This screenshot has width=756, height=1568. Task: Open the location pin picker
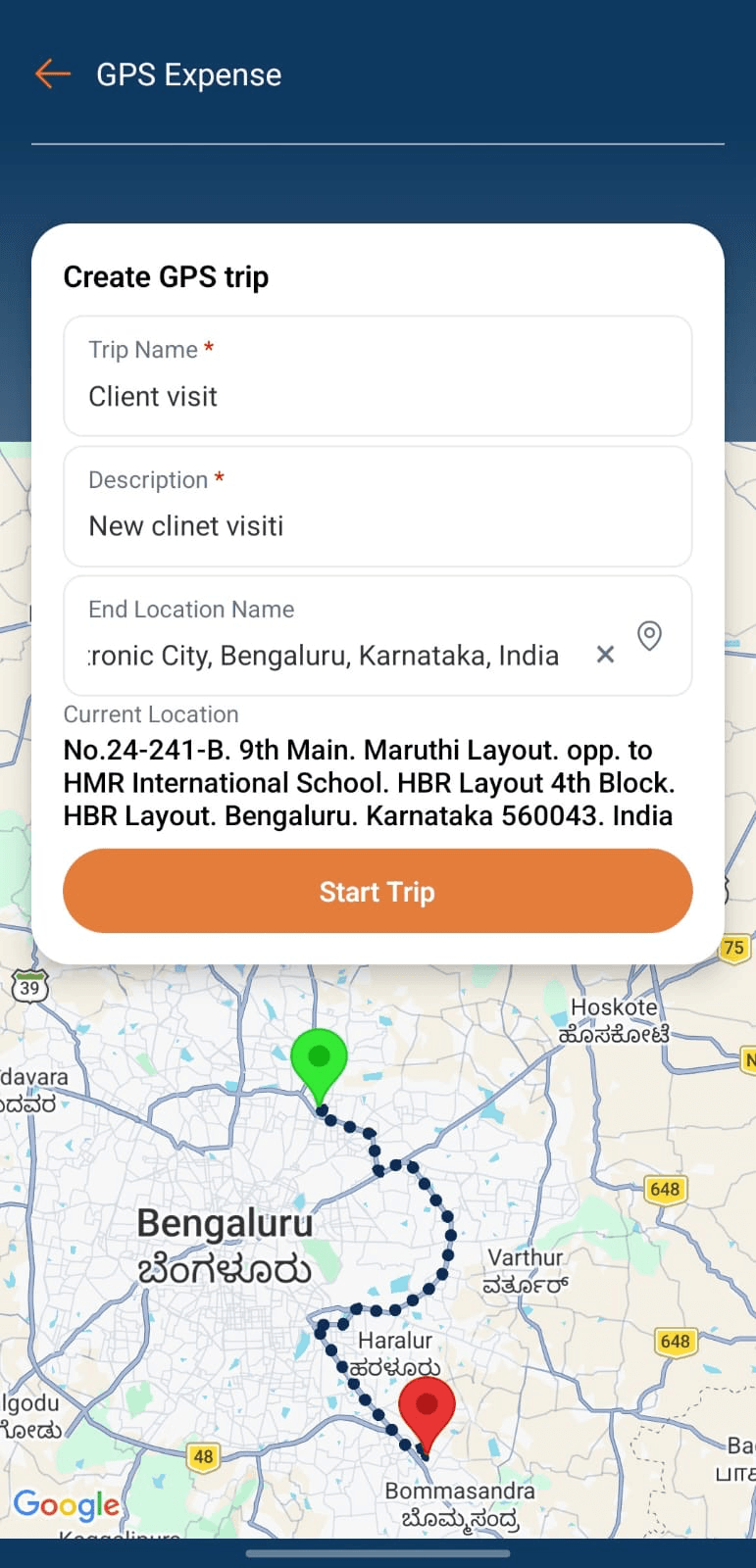[x=649, y=636]
